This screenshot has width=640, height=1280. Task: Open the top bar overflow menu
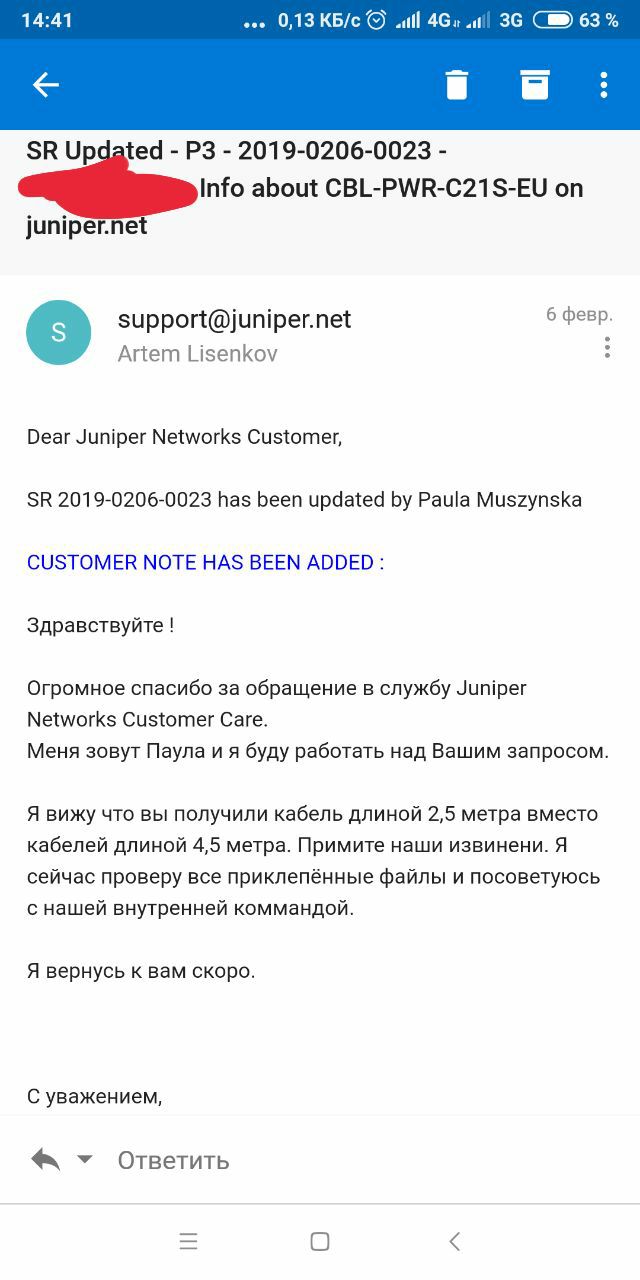604,85
